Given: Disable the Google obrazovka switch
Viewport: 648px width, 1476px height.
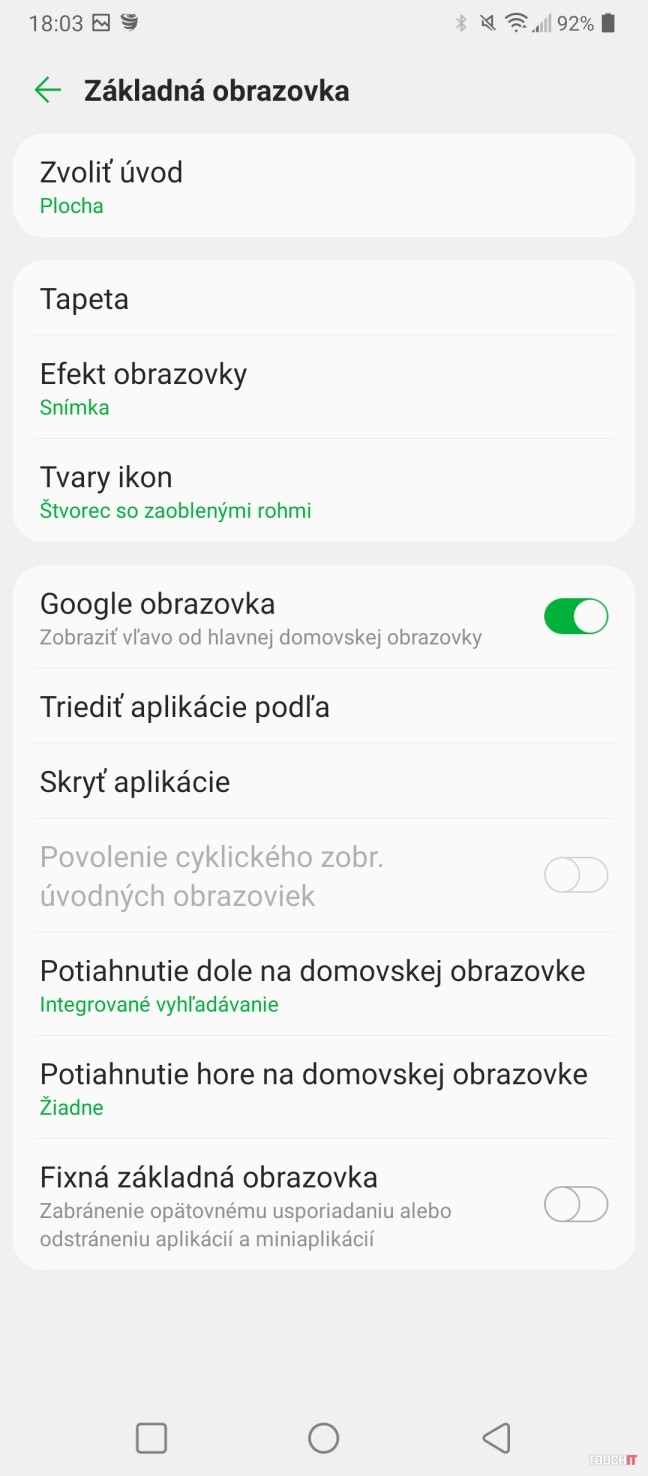Looking at the screenshot, I should point(575,616).
